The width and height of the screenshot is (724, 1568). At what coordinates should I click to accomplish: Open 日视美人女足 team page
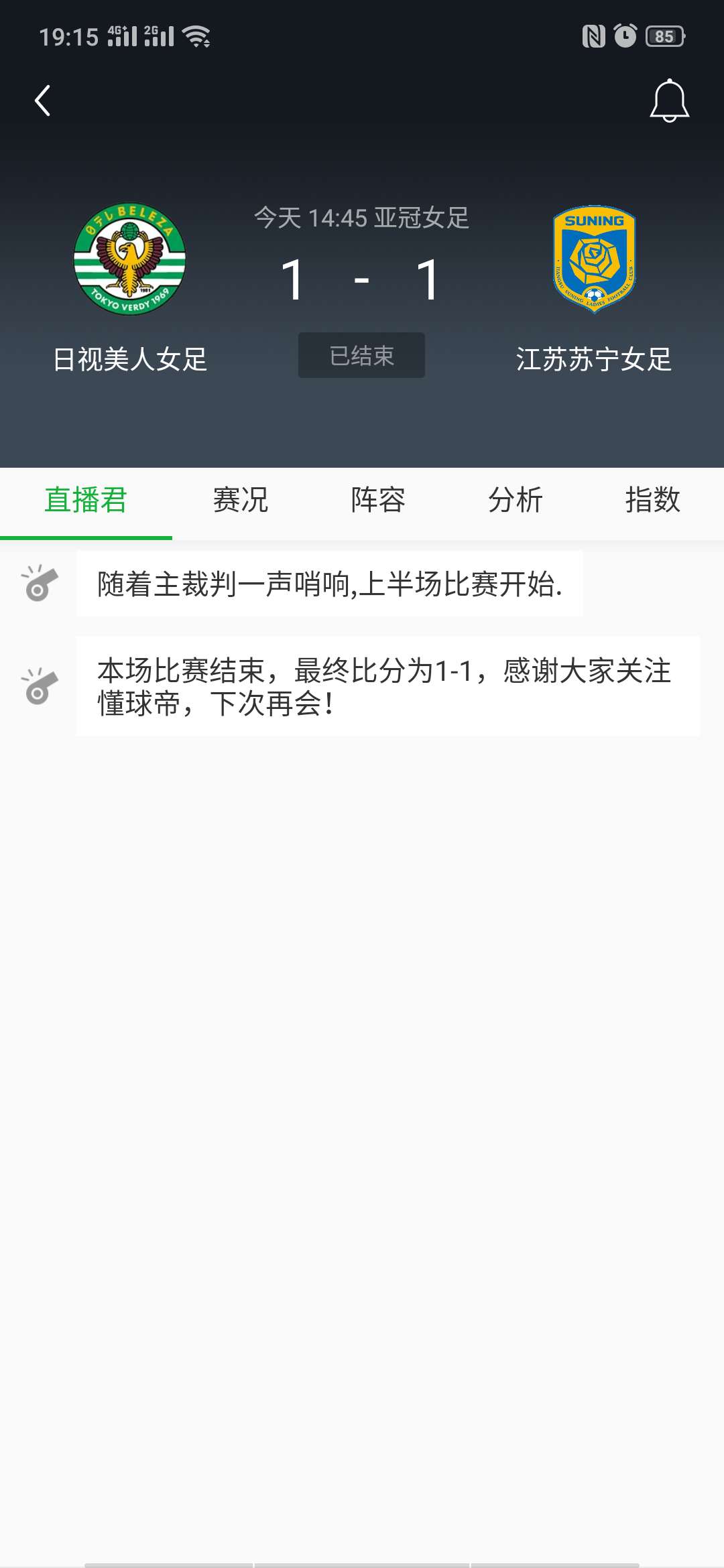click(129, 259)
